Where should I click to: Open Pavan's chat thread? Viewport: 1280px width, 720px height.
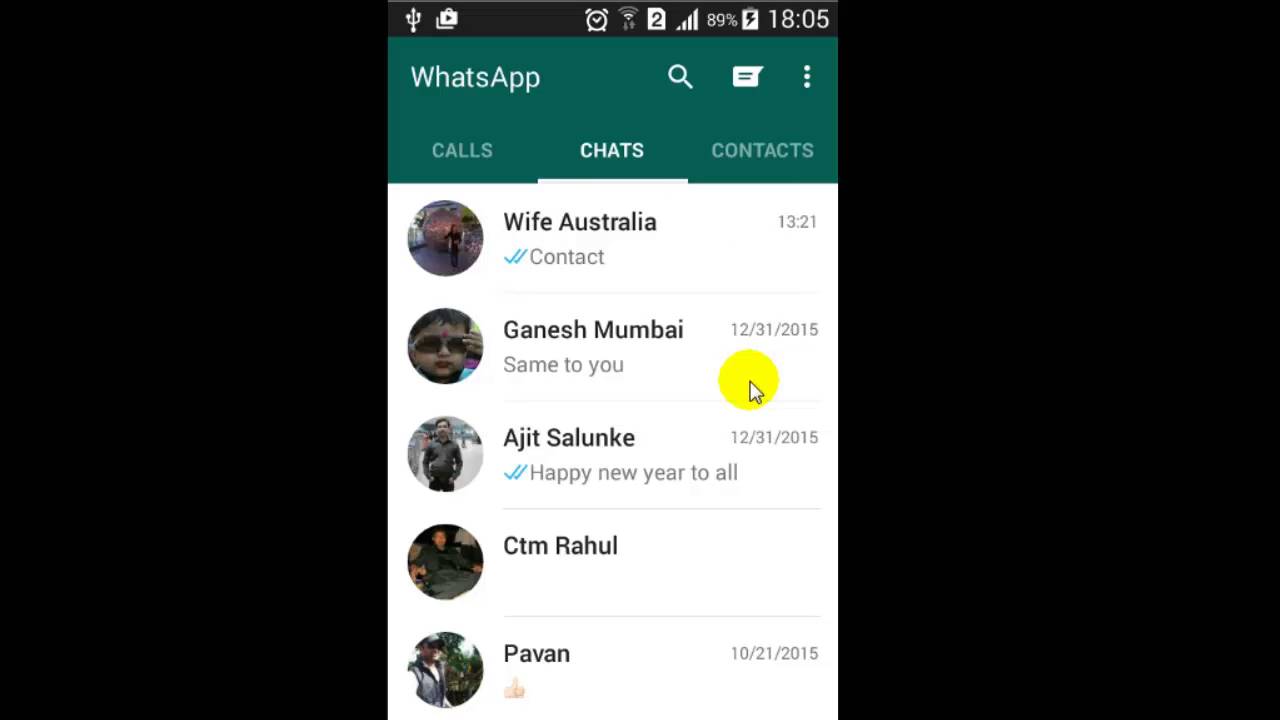(x=640, y=668)
